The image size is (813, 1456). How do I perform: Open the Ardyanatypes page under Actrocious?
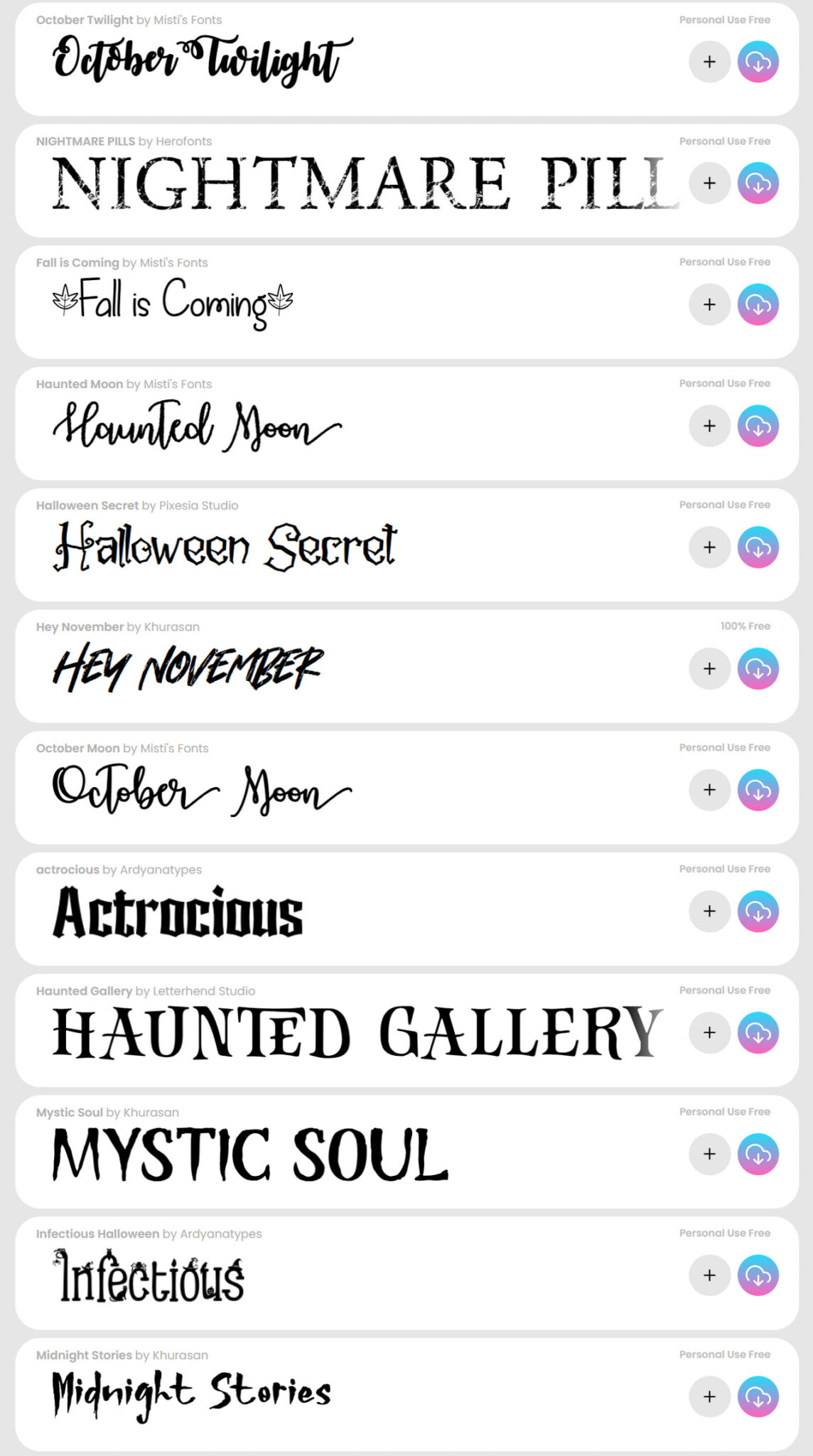161,869
